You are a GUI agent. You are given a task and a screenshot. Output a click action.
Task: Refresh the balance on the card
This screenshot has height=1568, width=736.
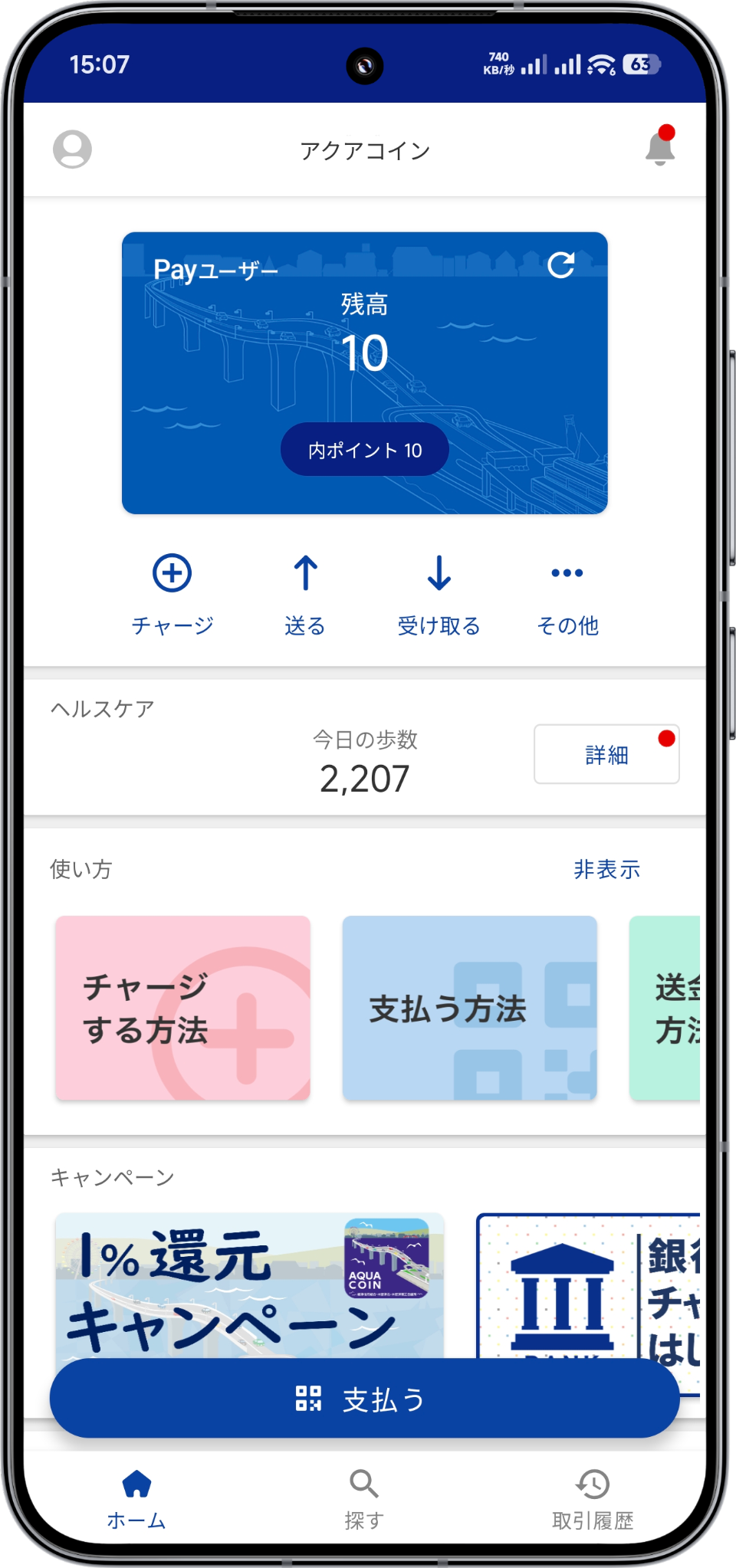click(x=560, y=265)
